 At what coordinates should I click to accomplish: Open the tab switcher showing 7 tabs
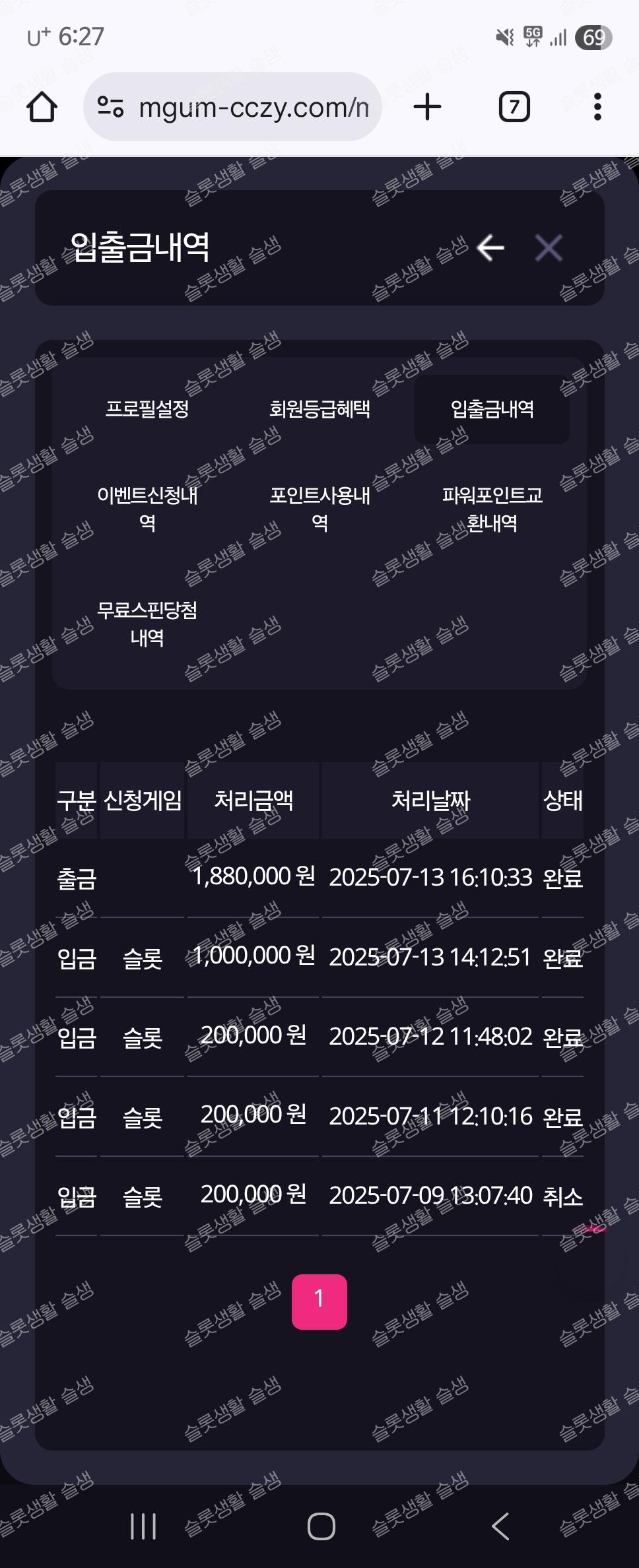coord(514,107)
